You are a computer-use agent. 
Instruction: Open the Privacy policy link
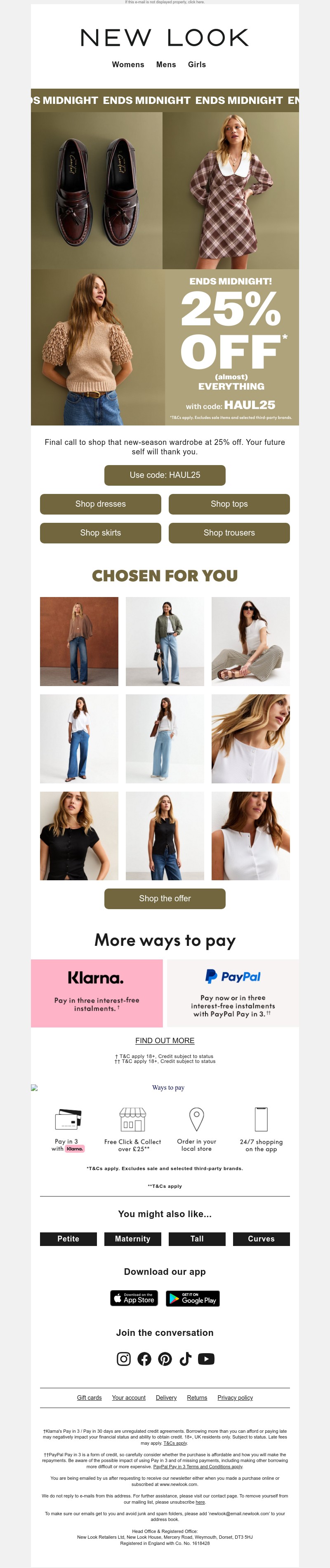[235, 1398]
